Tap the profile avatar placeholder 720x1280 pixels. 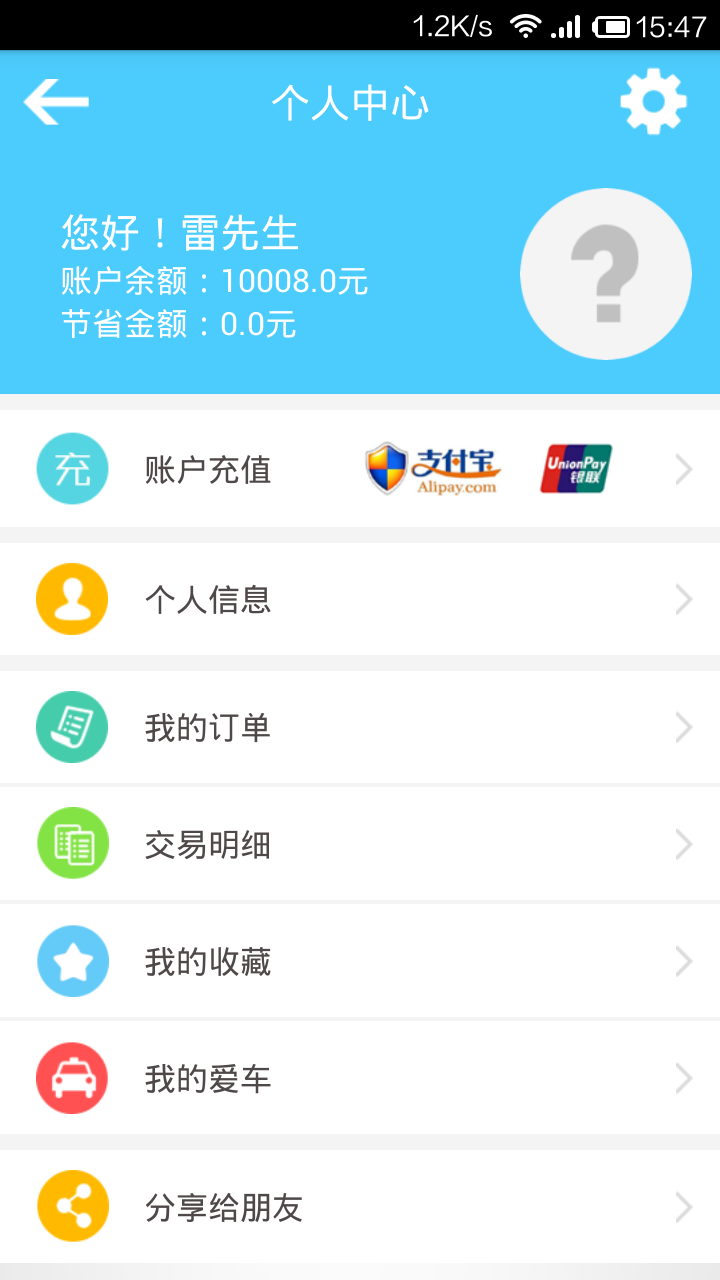tap(606, 274)
